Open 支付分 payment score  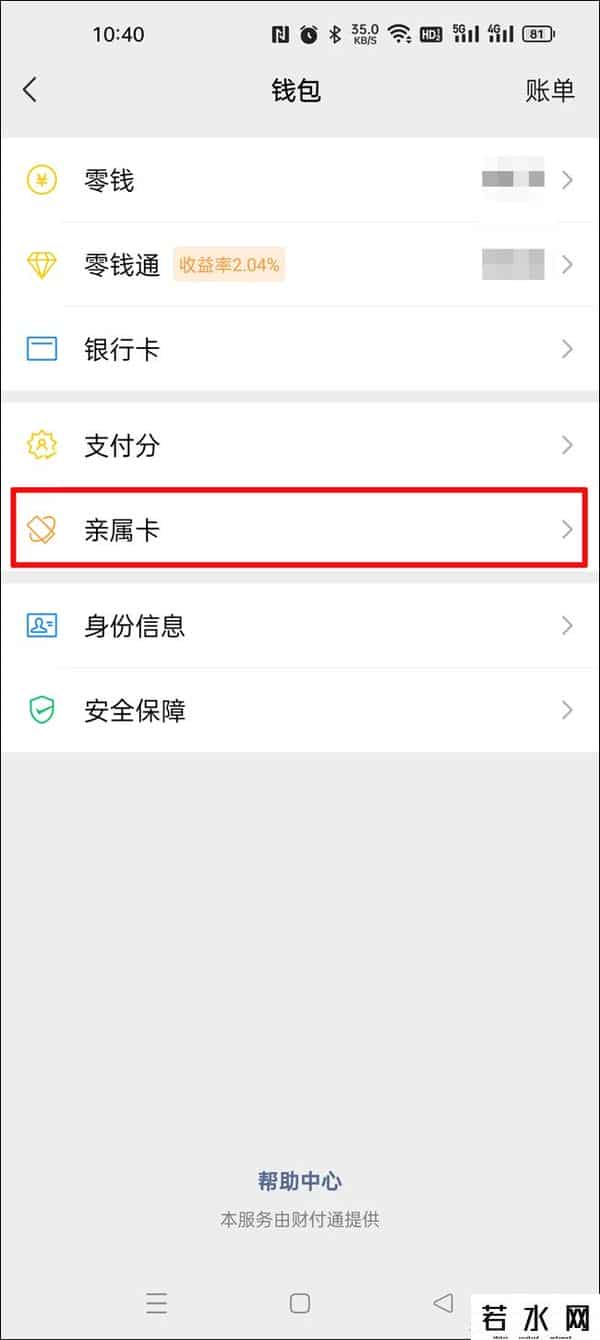(300, 445)
